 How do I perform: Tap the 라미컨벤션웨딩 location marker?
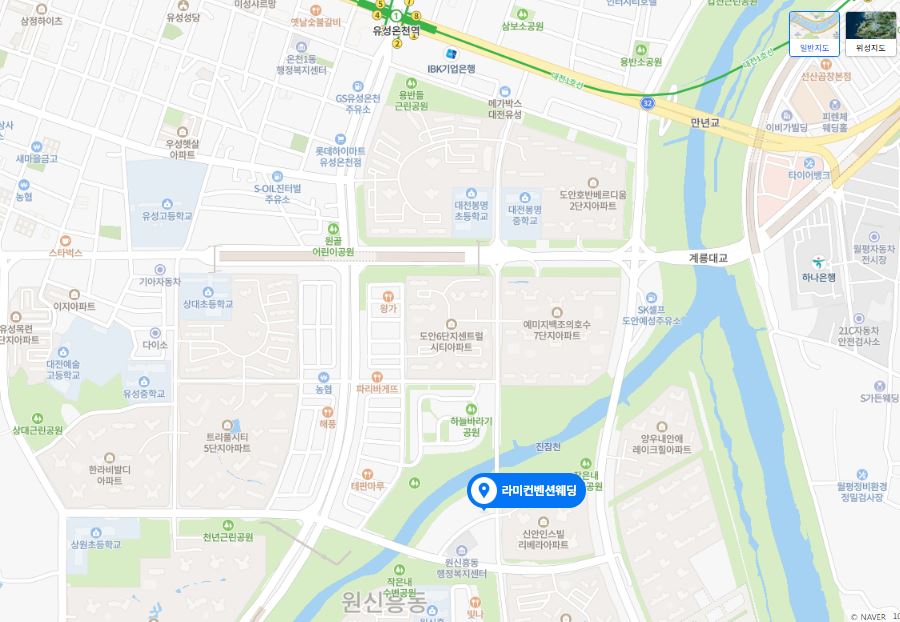pyautogui.click(x=526, y=491)
